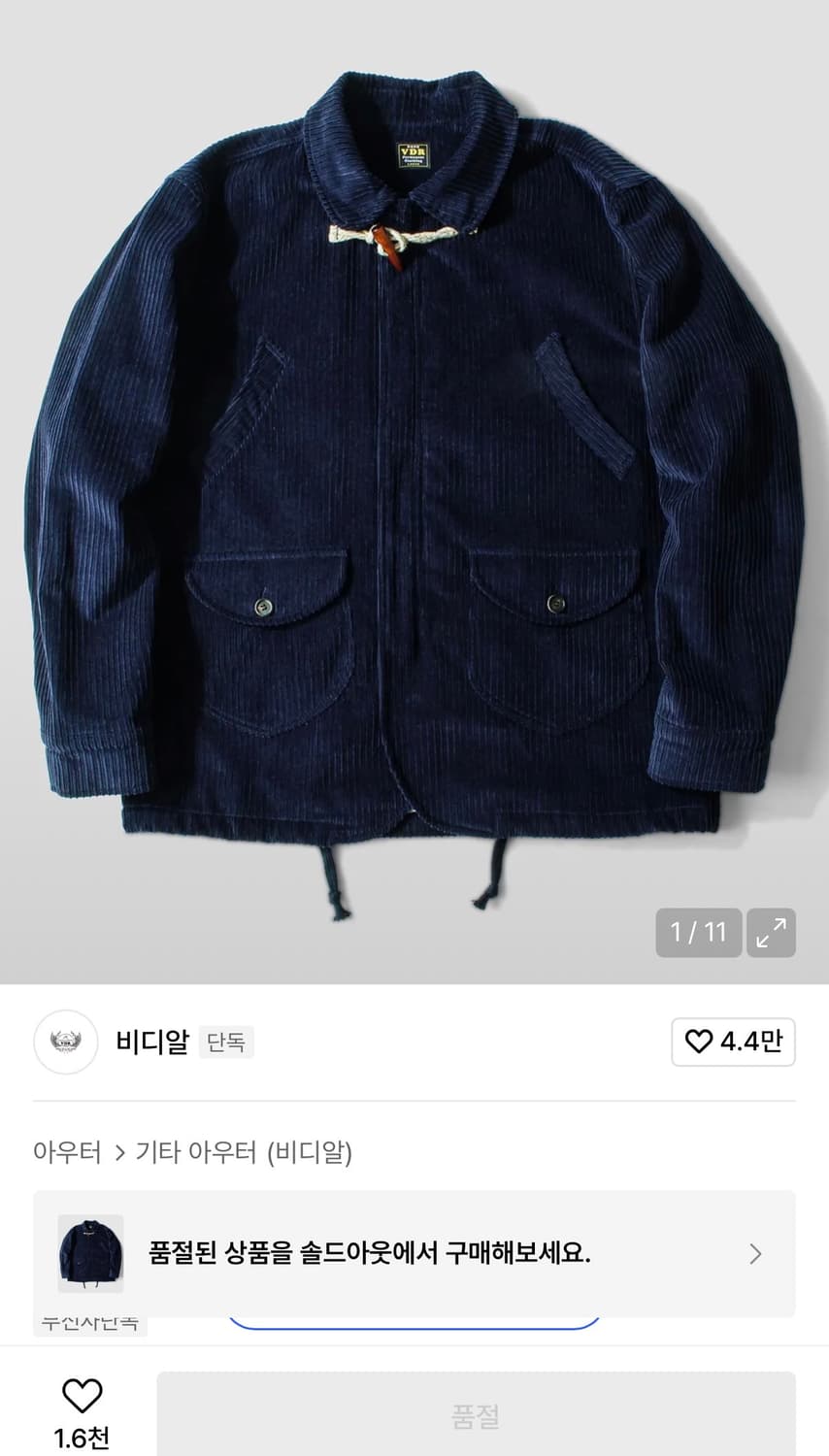Open the sold-out banner chevron arrow
This screenshot has width=829, height=1456.
(x=755, y=1254)
